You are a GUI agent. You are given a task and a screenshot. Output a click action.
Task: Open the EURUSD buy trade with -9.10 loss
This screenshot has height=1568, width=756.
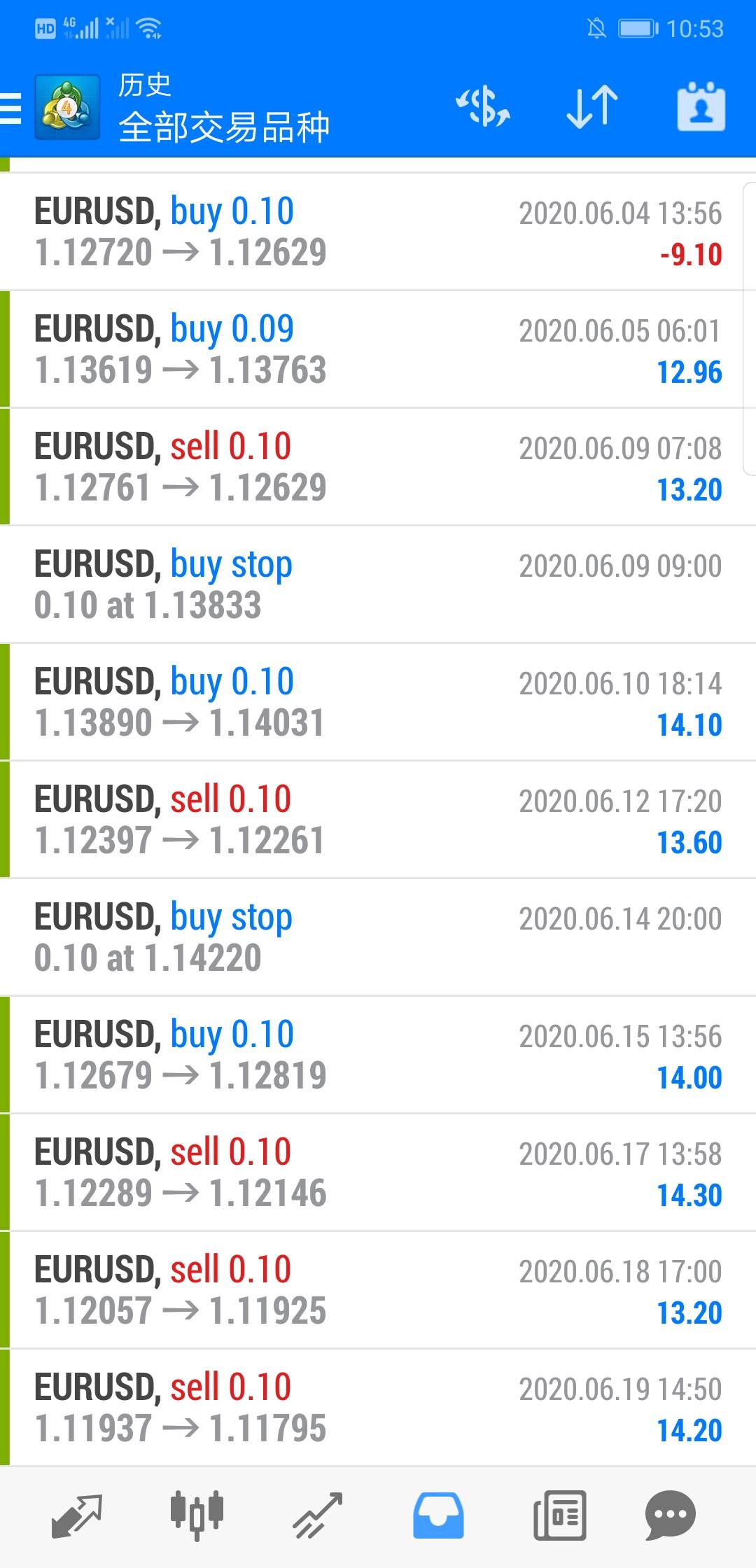(378, 232)
